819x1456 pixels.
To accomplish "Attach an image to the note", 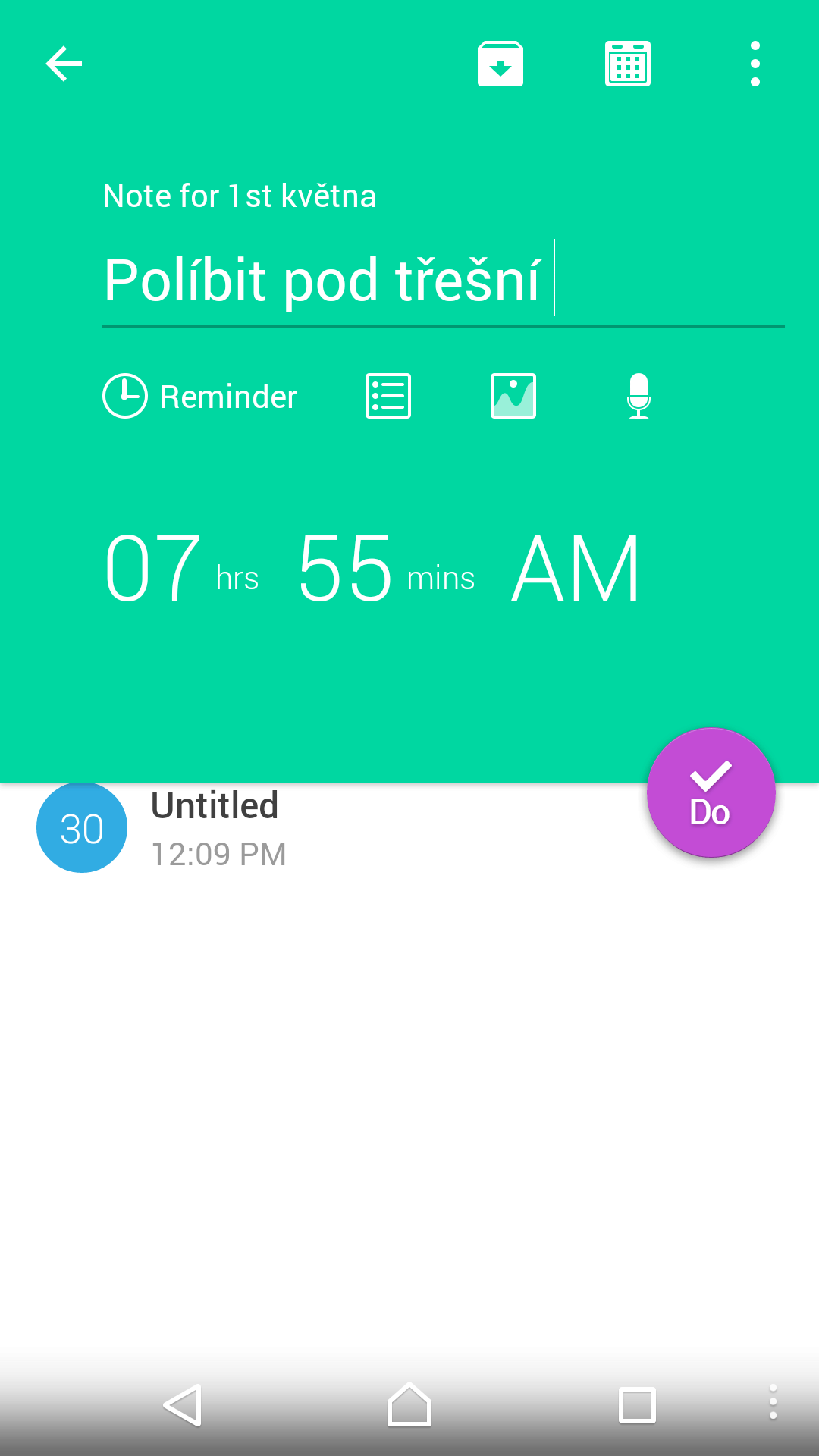I will 513,396.
